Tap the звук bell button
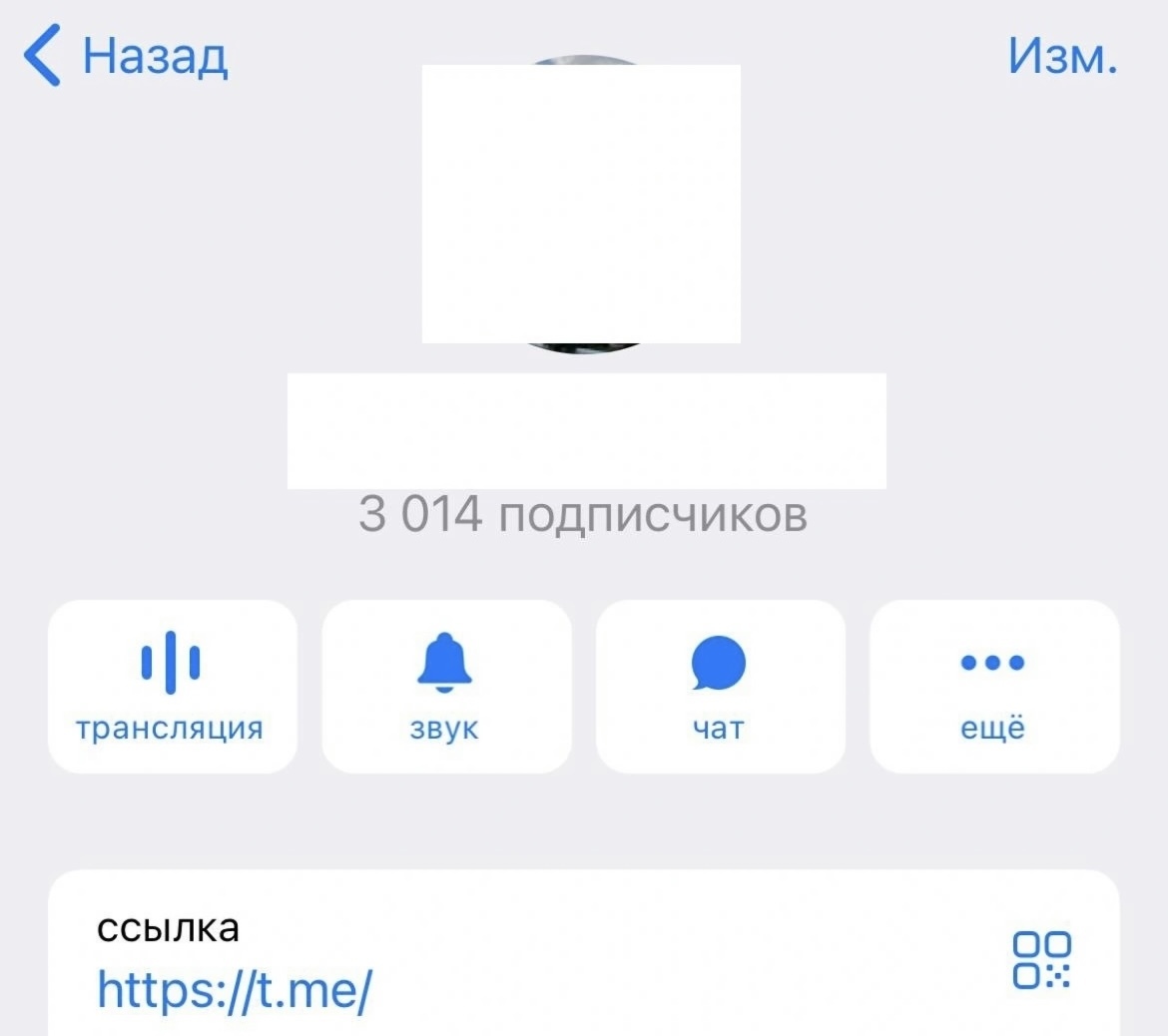This screenshot has width=1168, height=1036. pos(445,686)
